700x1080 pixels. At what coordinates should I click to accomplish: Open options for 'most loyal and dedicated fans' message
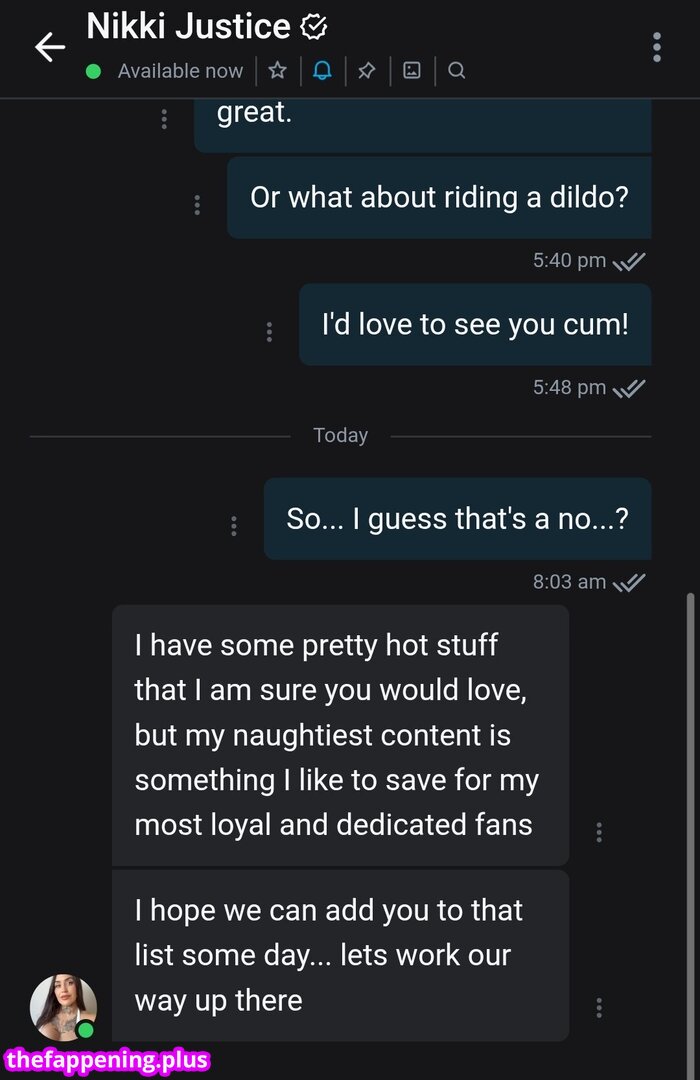click(599, 831)
